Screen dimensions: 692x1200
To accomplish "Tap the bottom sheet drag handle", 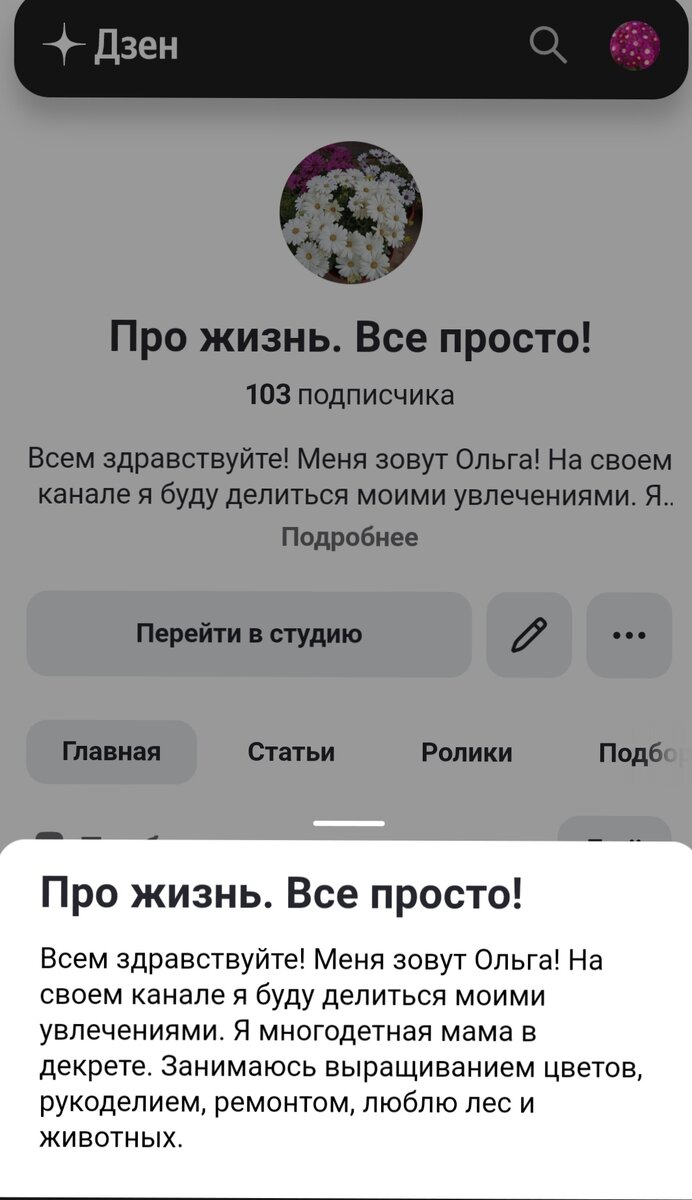I will pyautogui.click(x=348, y=823).
